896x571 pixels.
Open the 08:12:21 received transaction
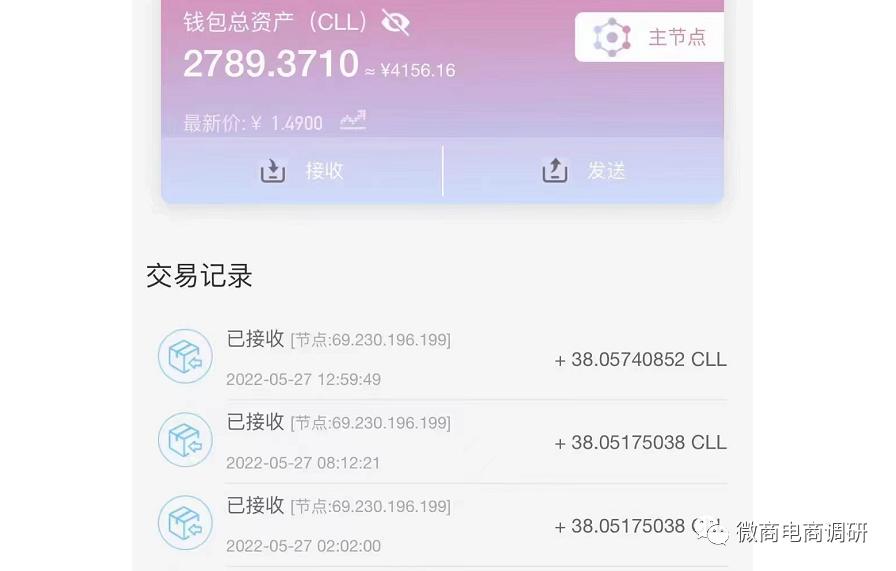(442, 441)
